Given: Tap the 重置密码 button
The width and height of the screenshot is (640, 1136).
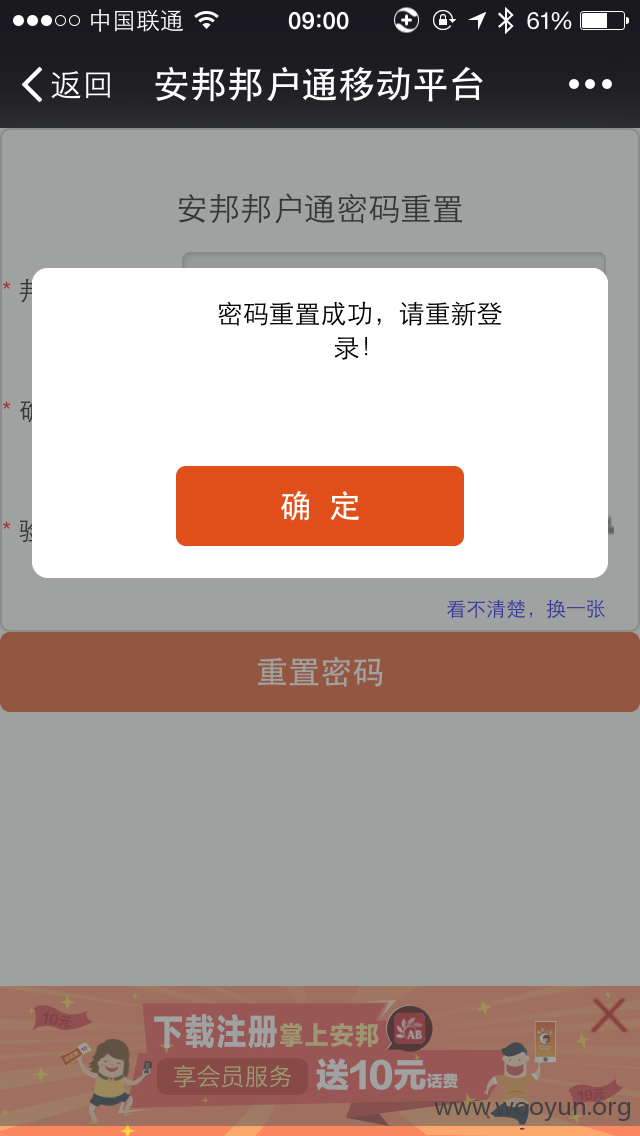Looking at the screenshot, I should coord(320,672).
